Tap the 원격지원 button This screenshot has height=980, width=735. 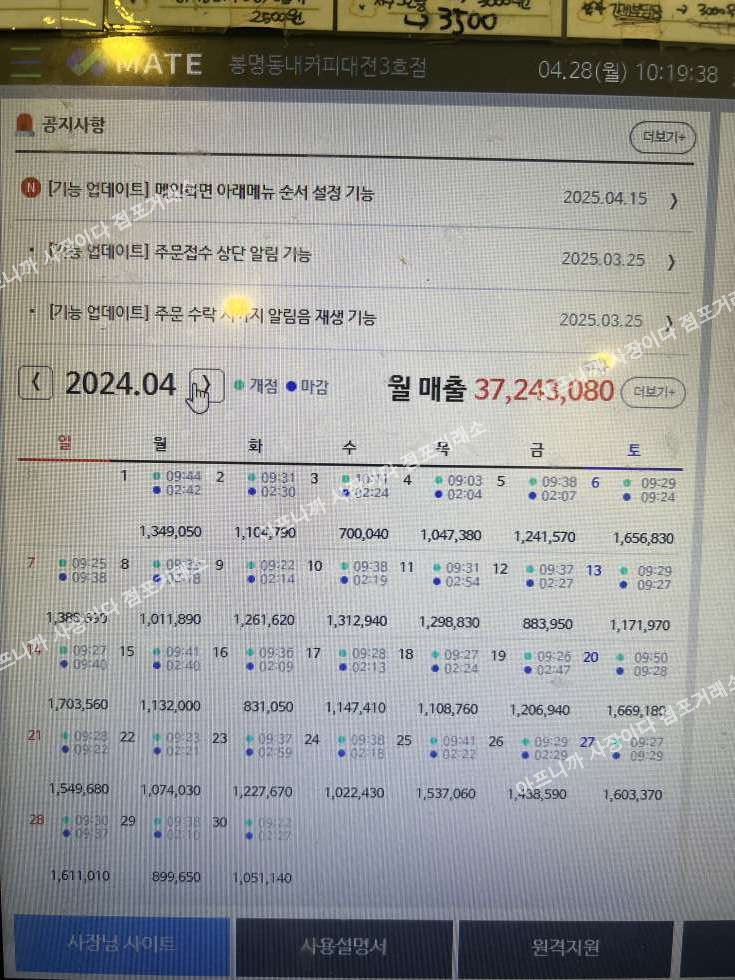tap(565, 946)
